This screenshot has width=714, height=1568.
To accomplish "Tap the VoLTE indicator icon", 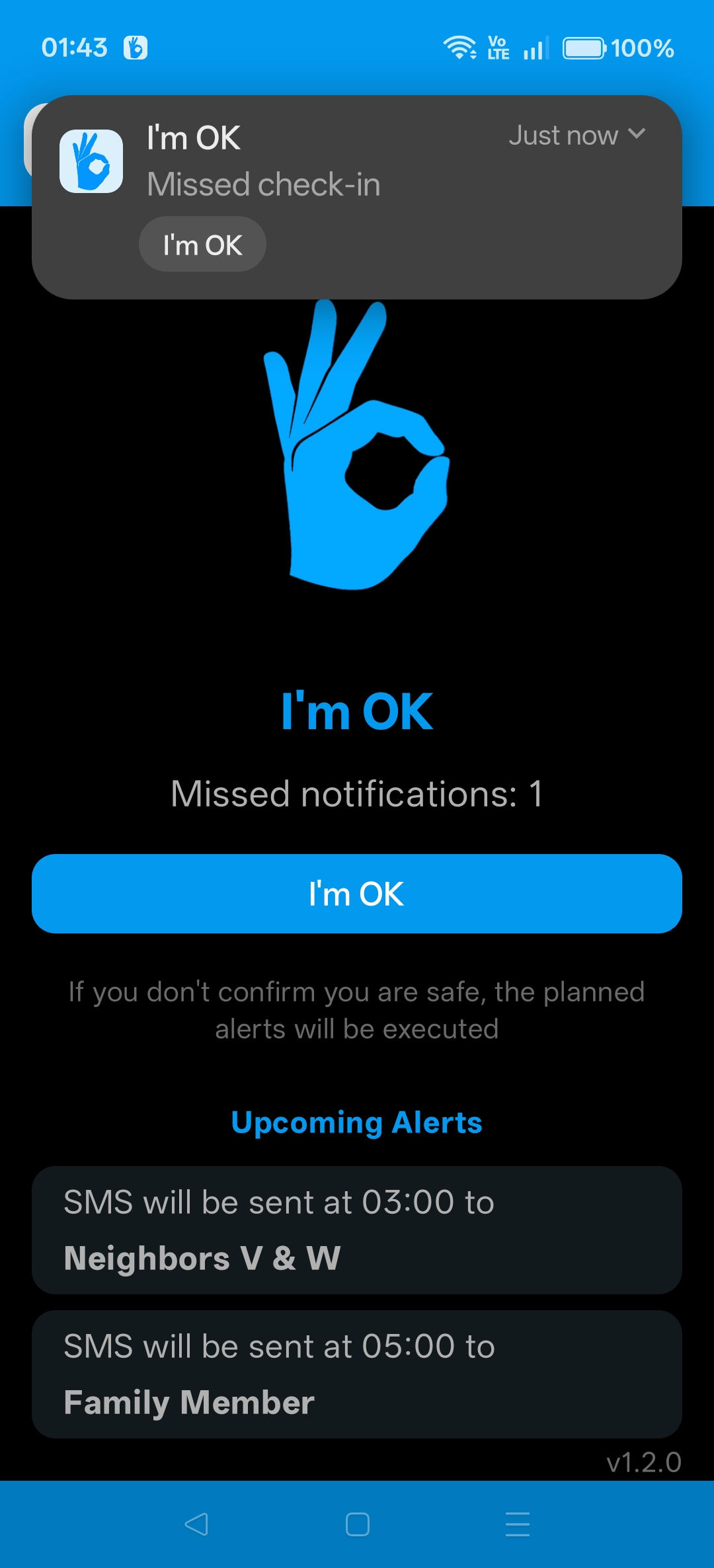I will click(497, 48).
